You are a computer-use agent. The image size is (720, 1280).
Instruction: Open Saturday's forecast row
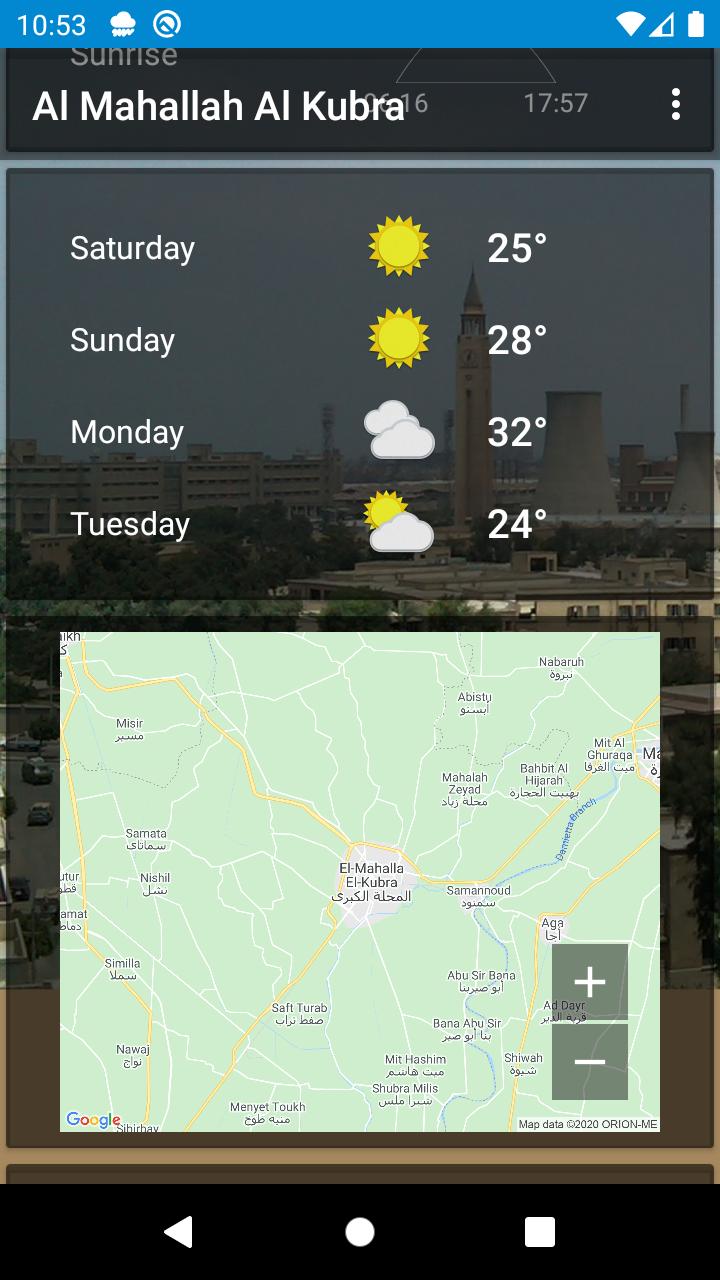pos(360,248)
